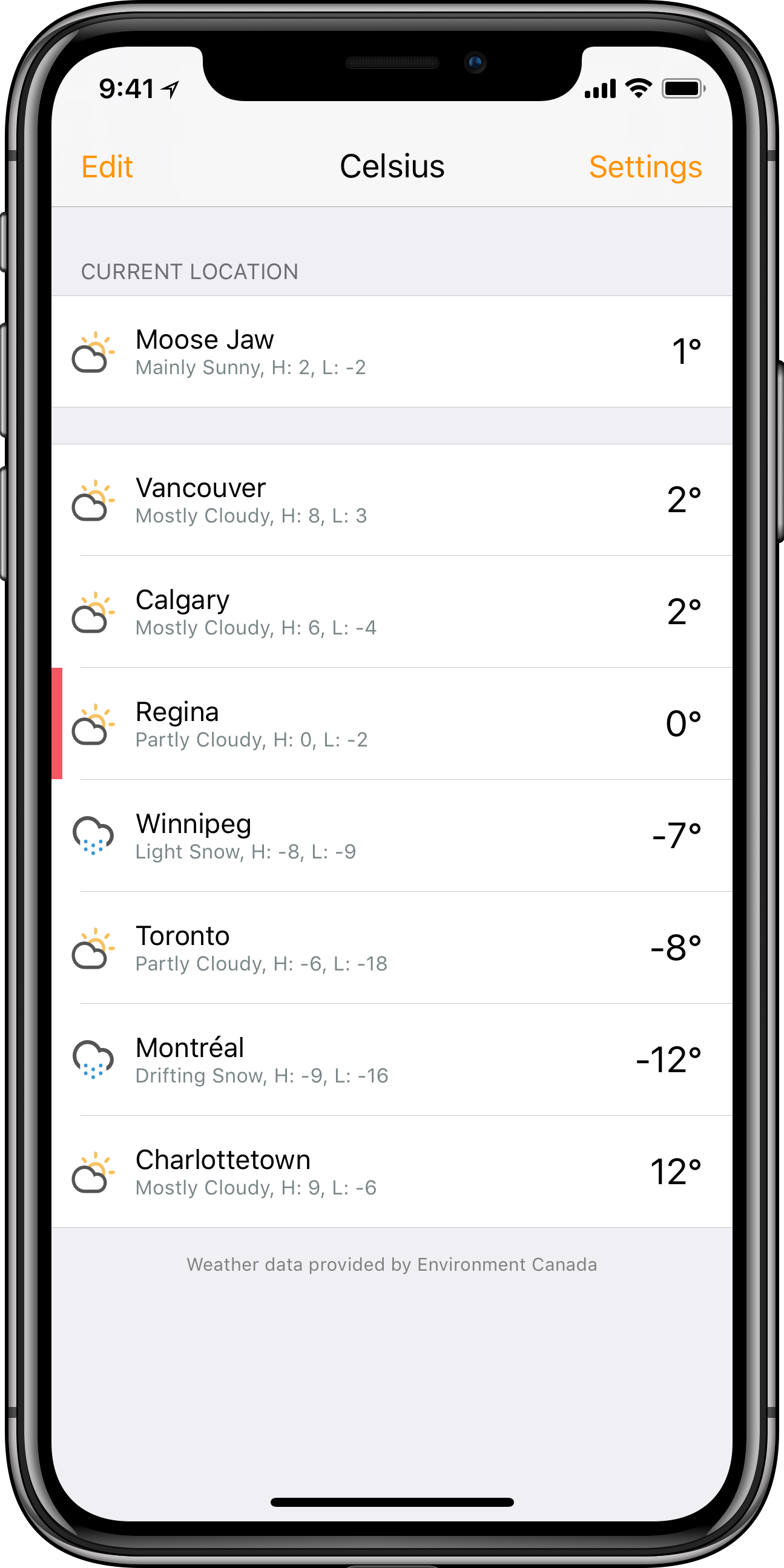The height and width of the screenshot is (1568, 784).
Task: Open the Settings screen
Action: point(645,166)
